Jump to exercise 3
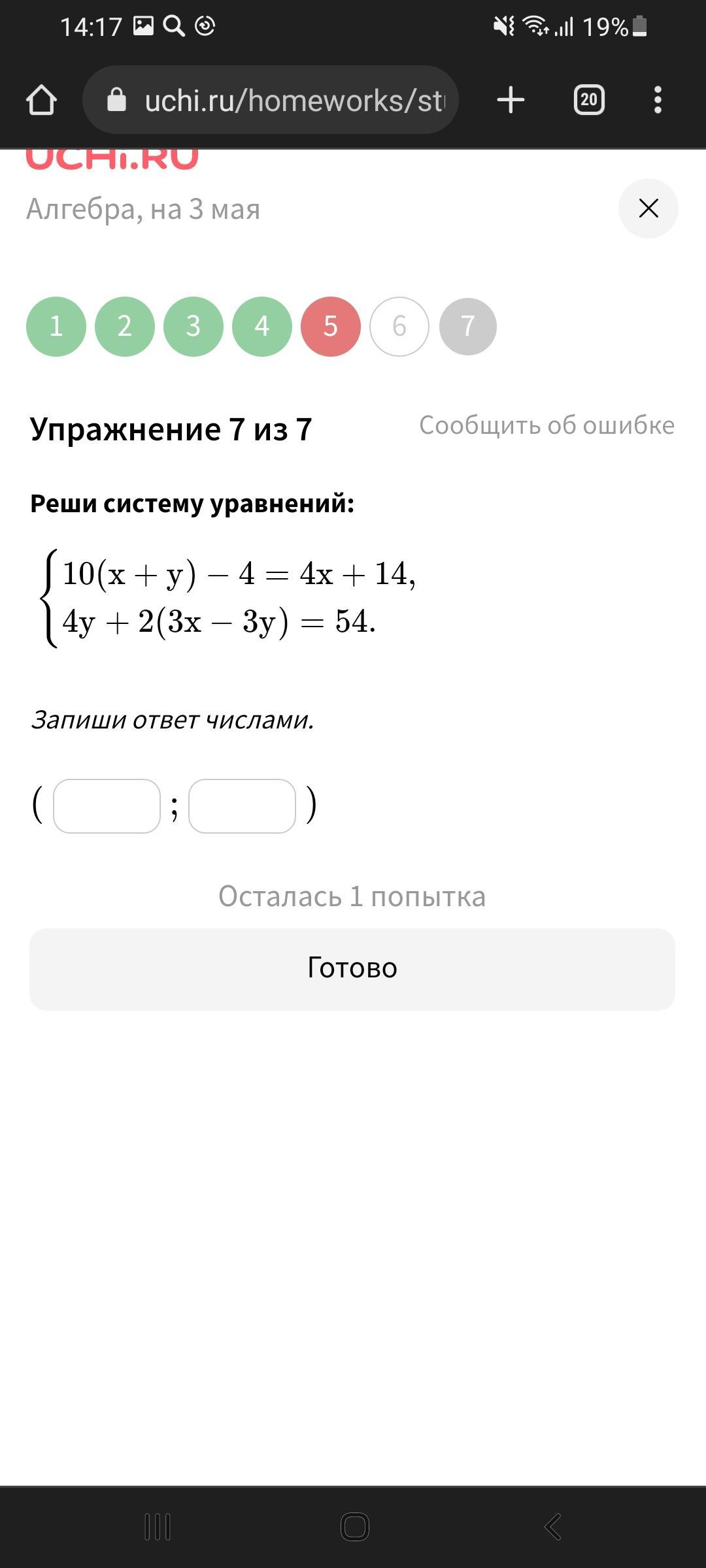The width and height of the screenshot is (706, 1568). (x=193, y=326)
